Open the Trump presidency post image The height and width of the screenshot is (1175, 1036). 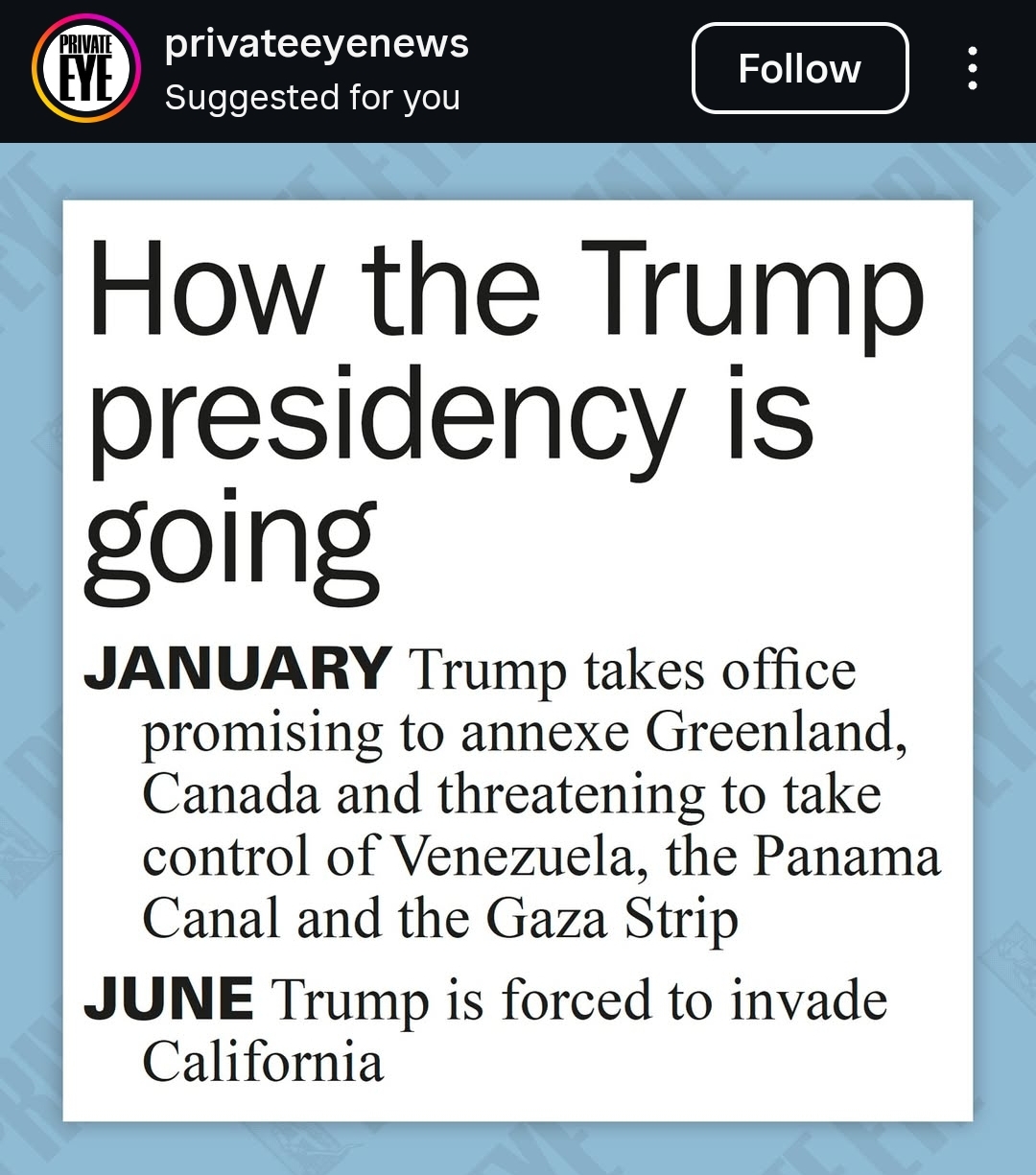[518, 660]
